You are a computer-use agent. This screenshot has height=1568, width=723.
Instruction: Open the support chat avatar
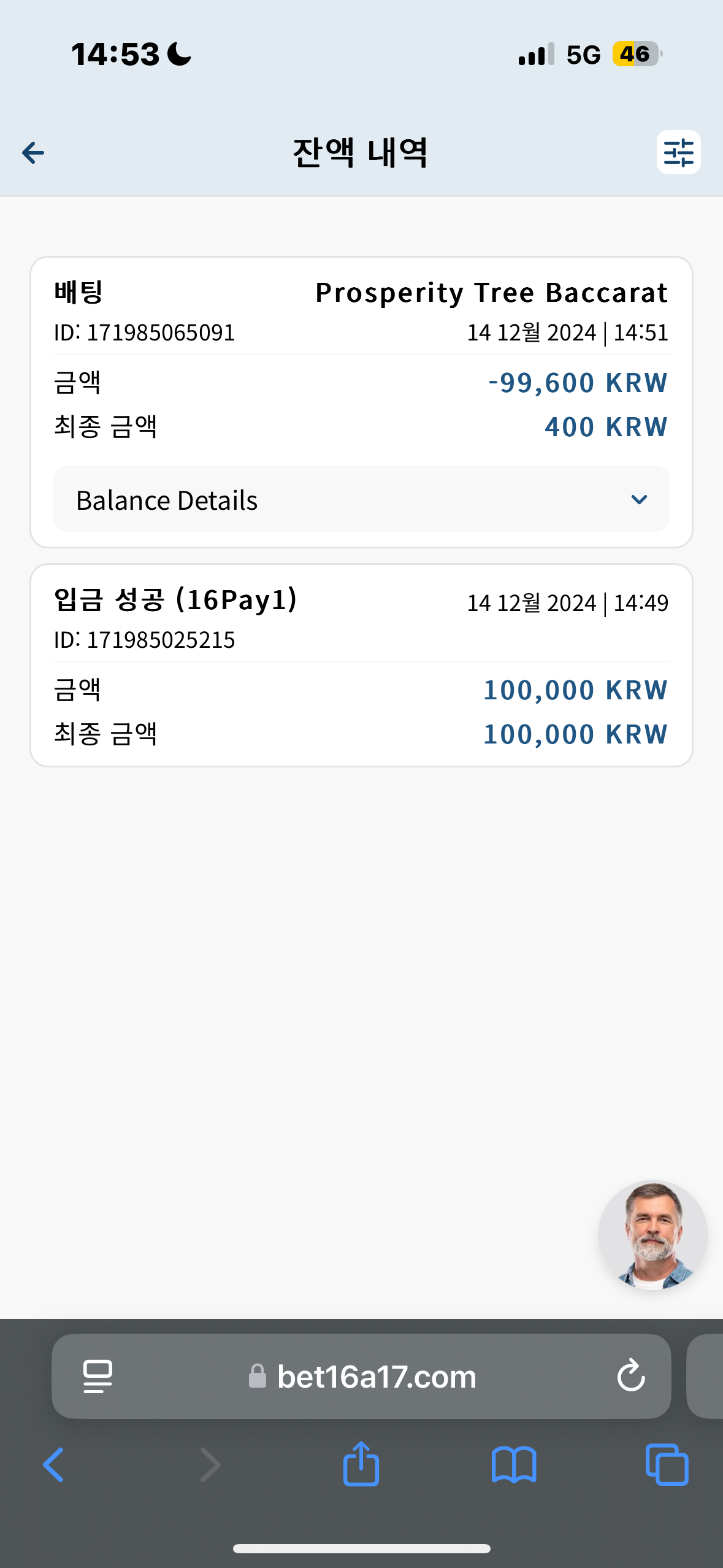pos(652,1235)
